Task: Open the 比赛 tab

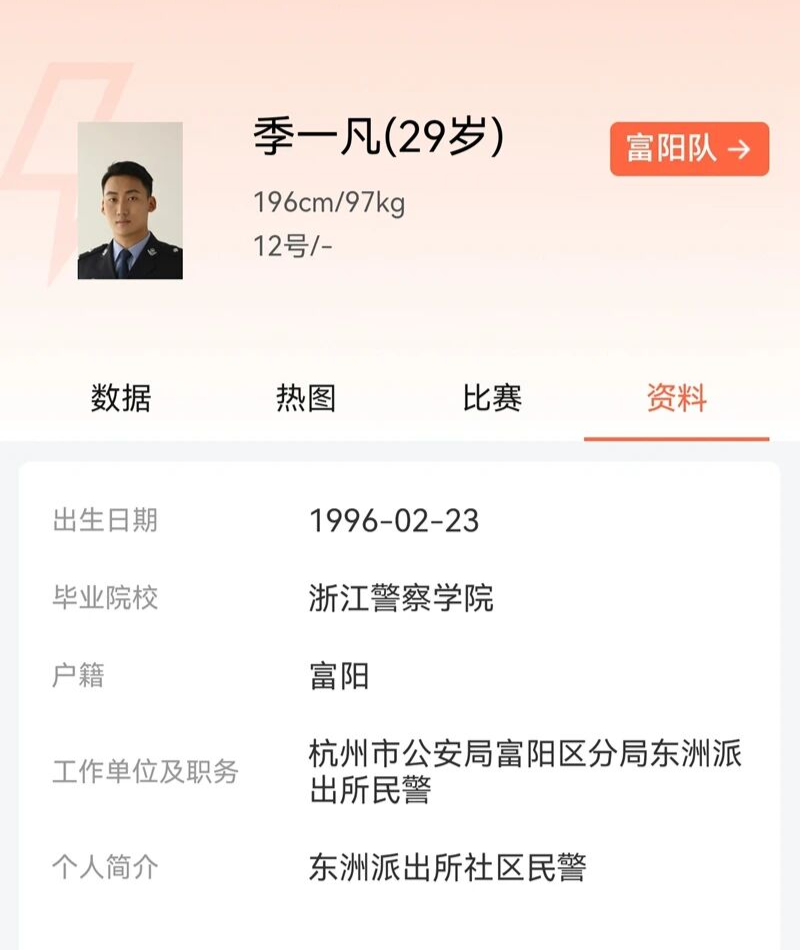Action: [x=492, y=398]
